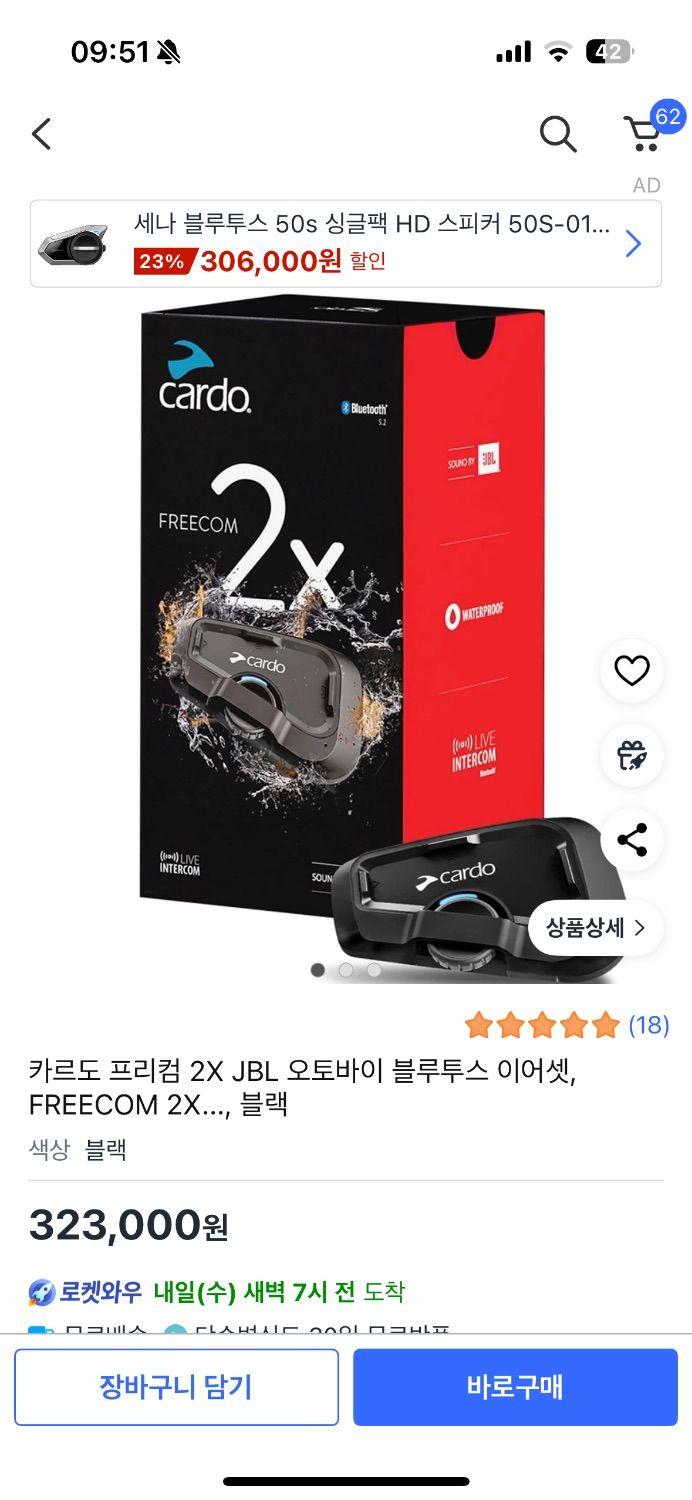
Task: Tap 장바구니 담기 to add to cart
Action: [176, 1387]
